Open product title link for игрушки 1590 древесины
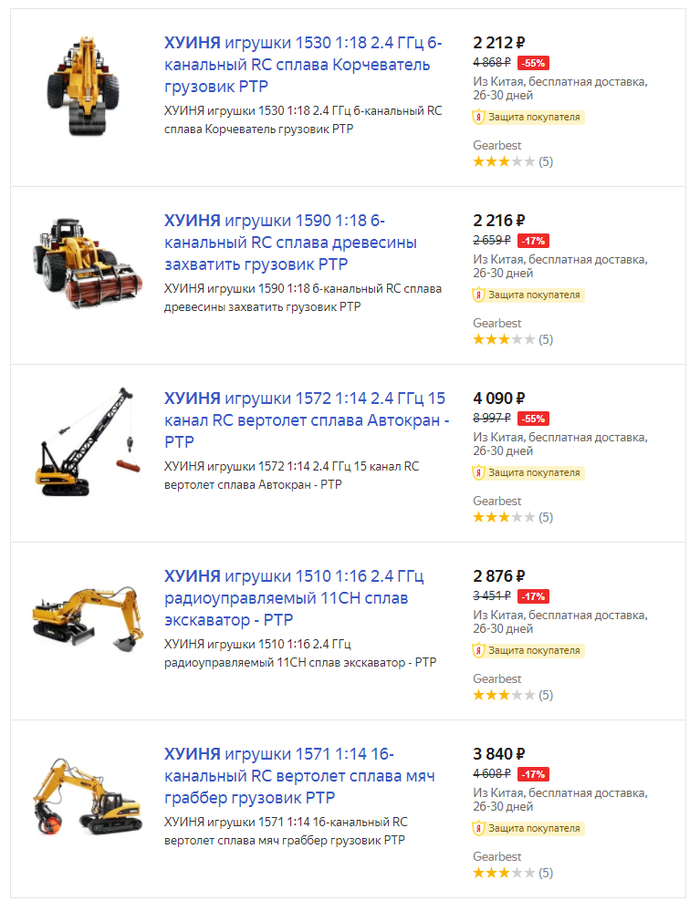700x911 pixels. tap(290, 243)
